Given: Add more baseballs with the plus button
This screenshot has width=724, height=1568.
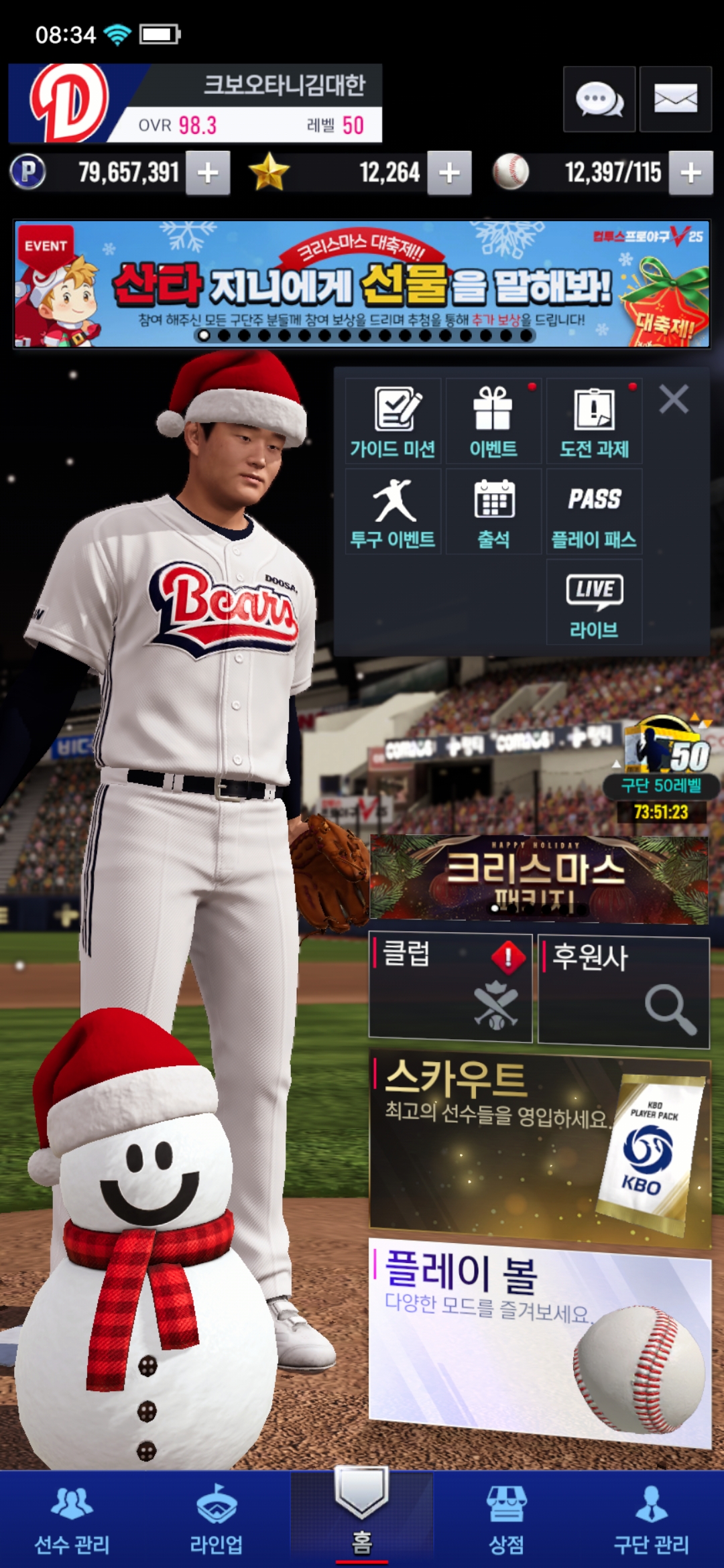Looking at the screenshot, I should click(690, 173).
